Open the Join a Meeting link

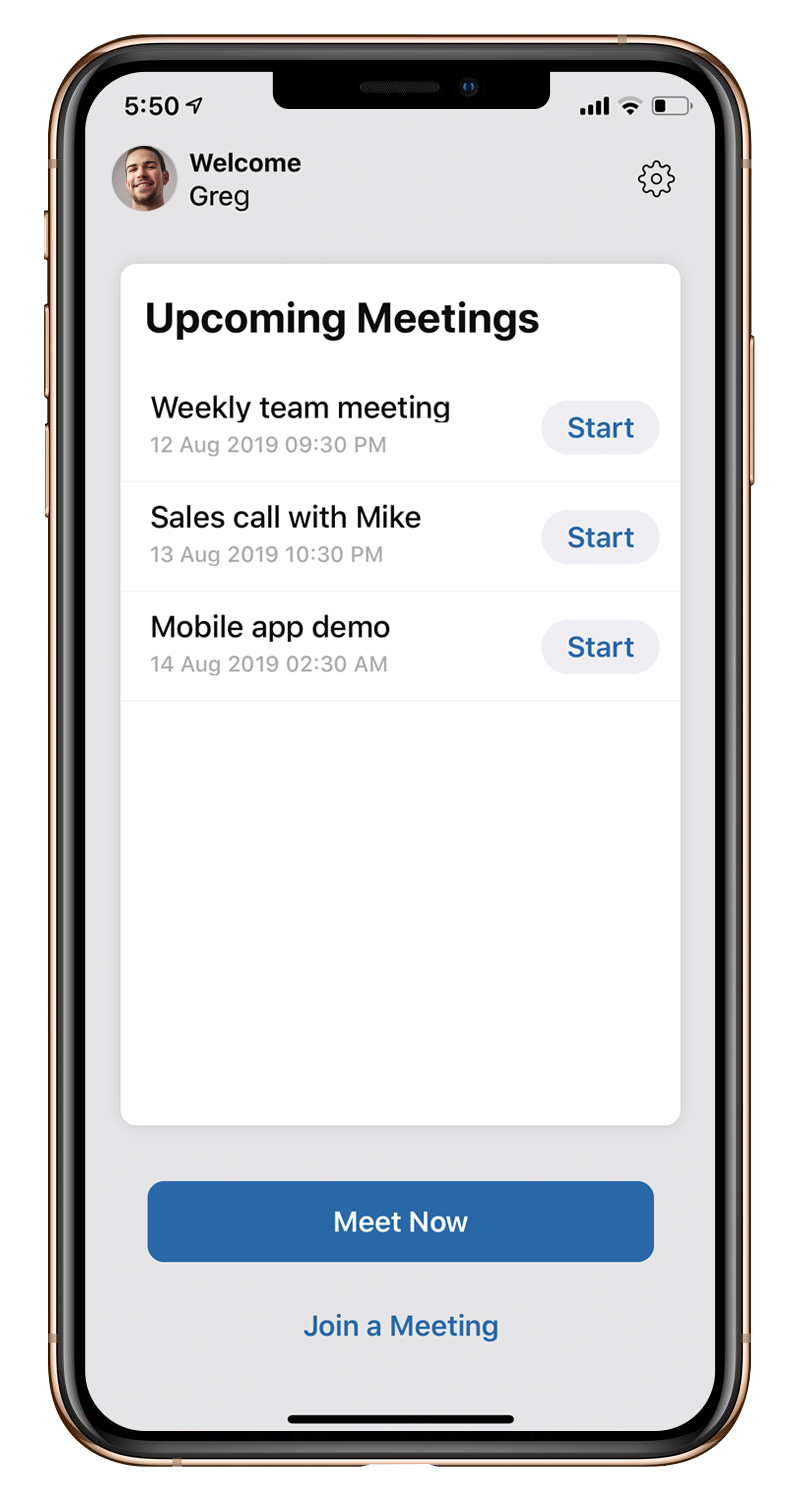pos(400,1326)
